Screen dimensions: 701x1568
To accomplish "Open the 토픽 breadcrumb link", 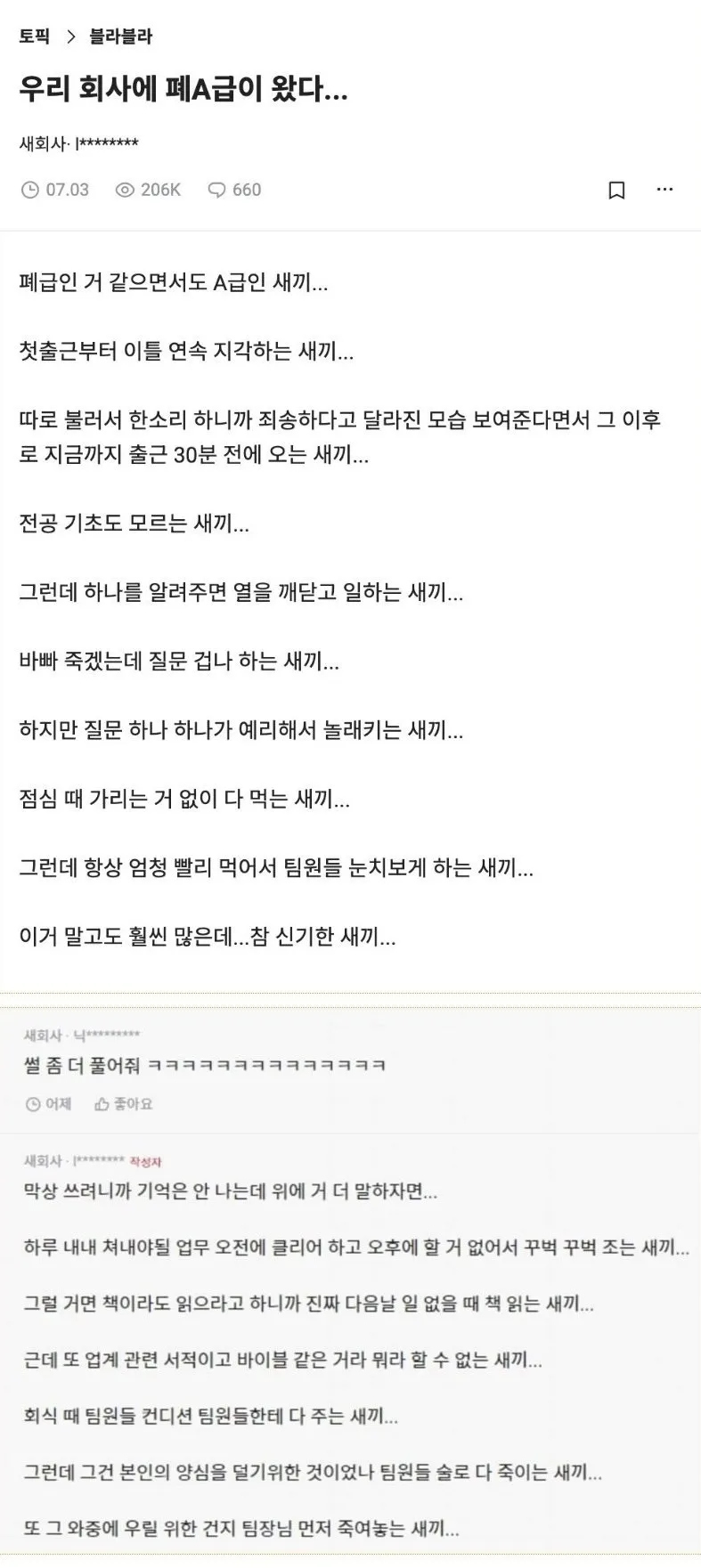I will coord(35,37).
